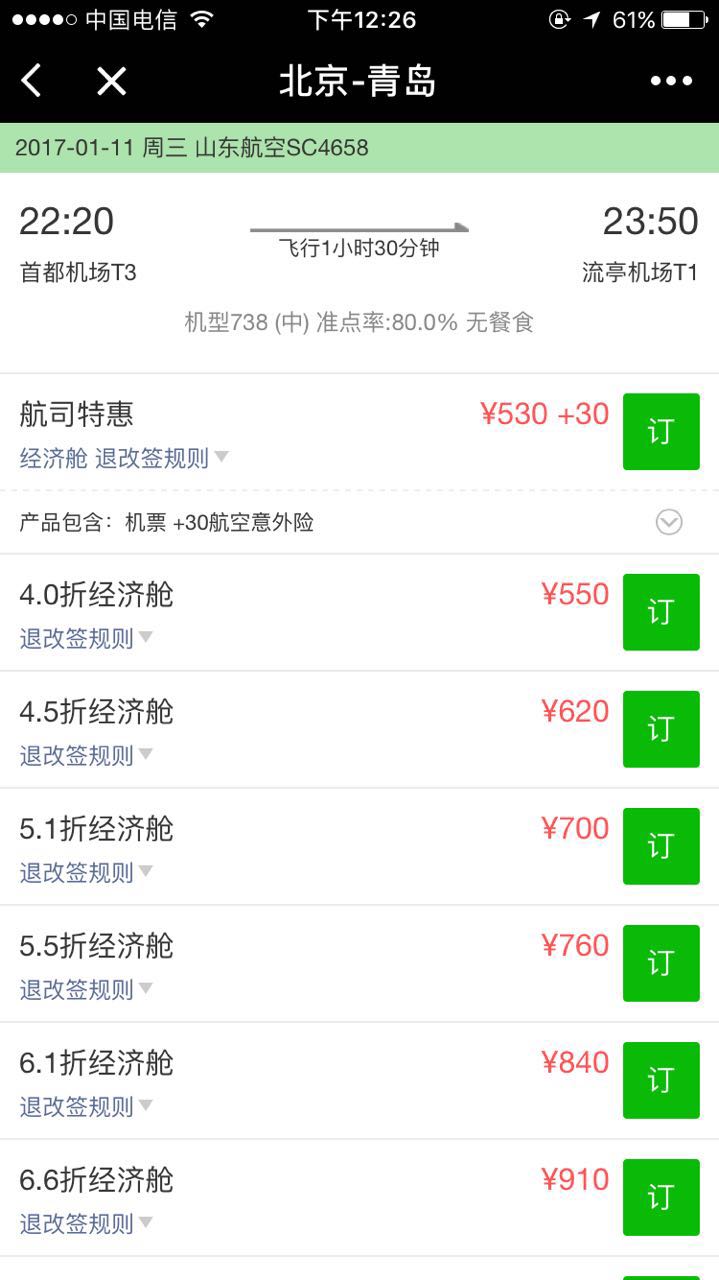Viewport: 719px width, 1280px height.
Task: Book the 6.1折经济舱 fare for ¥840
Action: (x=660, y=1080)
